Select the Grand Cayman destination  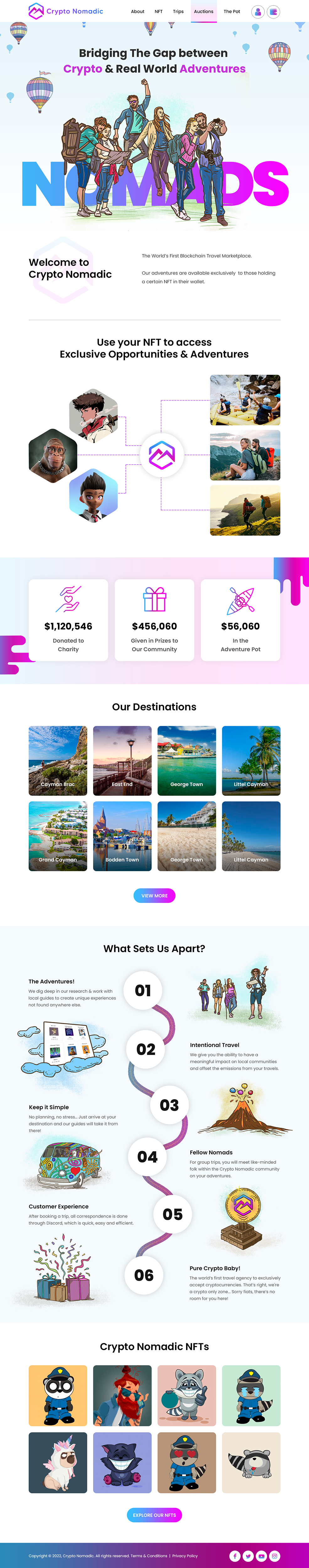pyautogui.click(x=58, y=836)
